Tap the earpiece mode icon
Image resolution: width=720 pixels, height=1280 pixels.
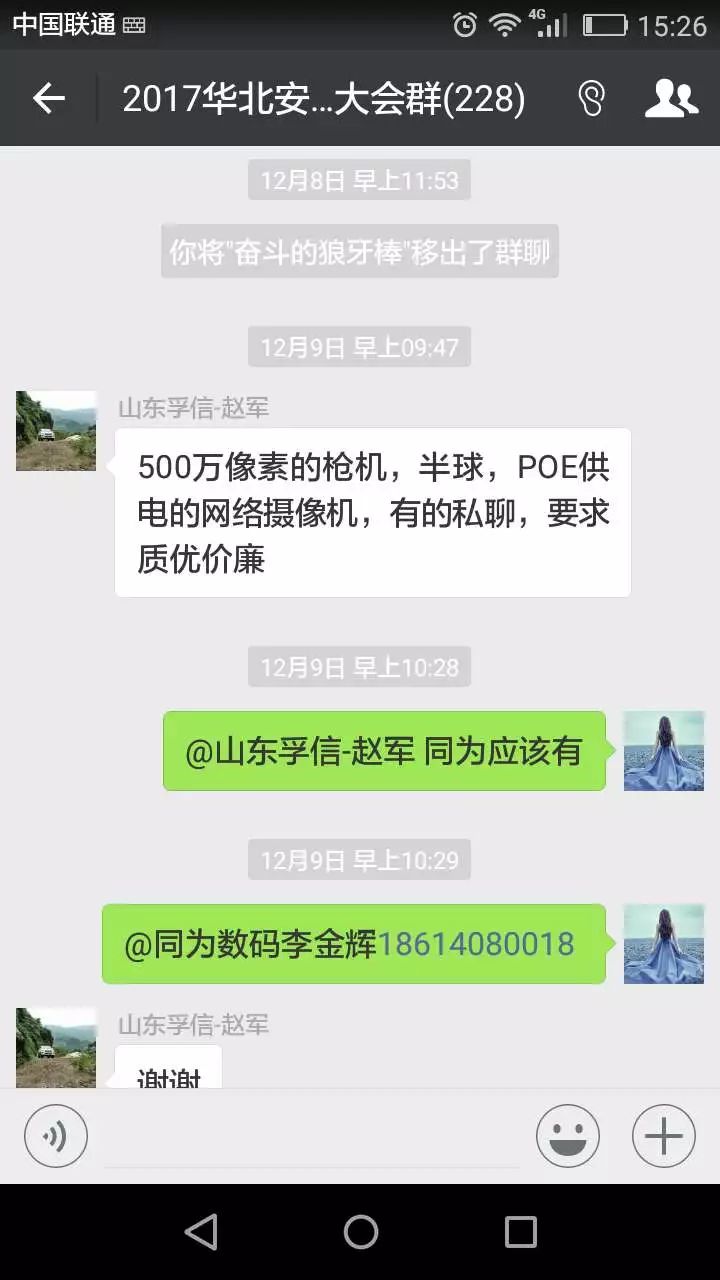click(591, 98)
